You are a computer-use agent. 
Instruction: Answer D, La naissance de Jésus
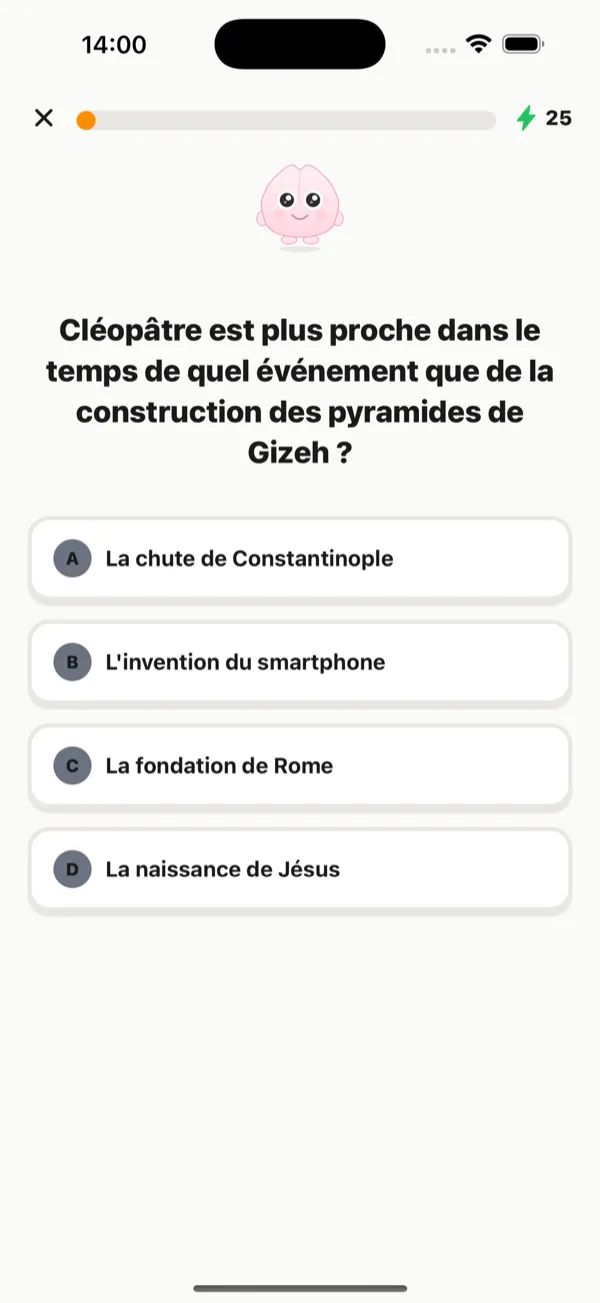click(x=300, y=869)
